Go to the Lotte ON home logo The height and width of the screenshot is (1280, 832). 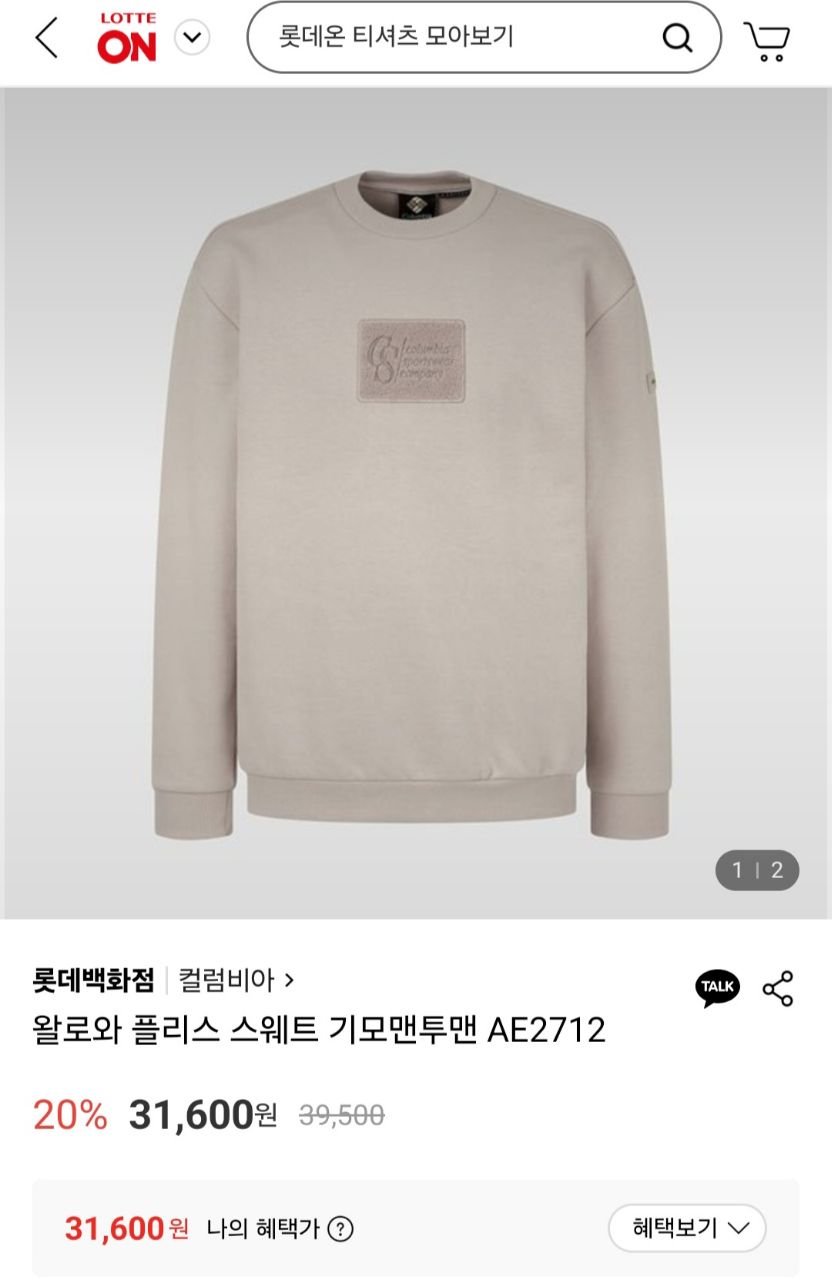click(127, 39)
